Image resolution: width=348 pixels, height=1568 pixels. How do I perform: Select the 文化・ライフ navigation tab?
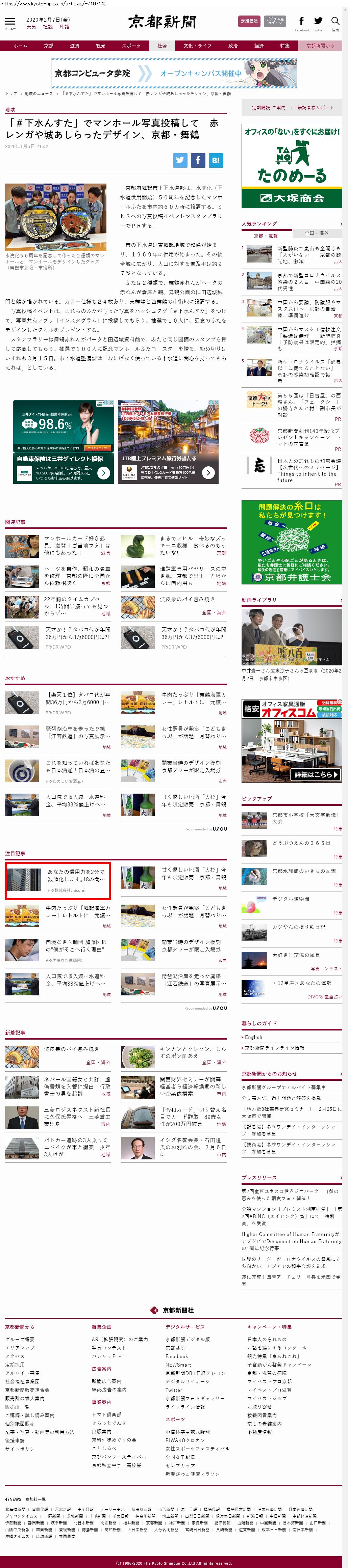(x=197, y=46)
